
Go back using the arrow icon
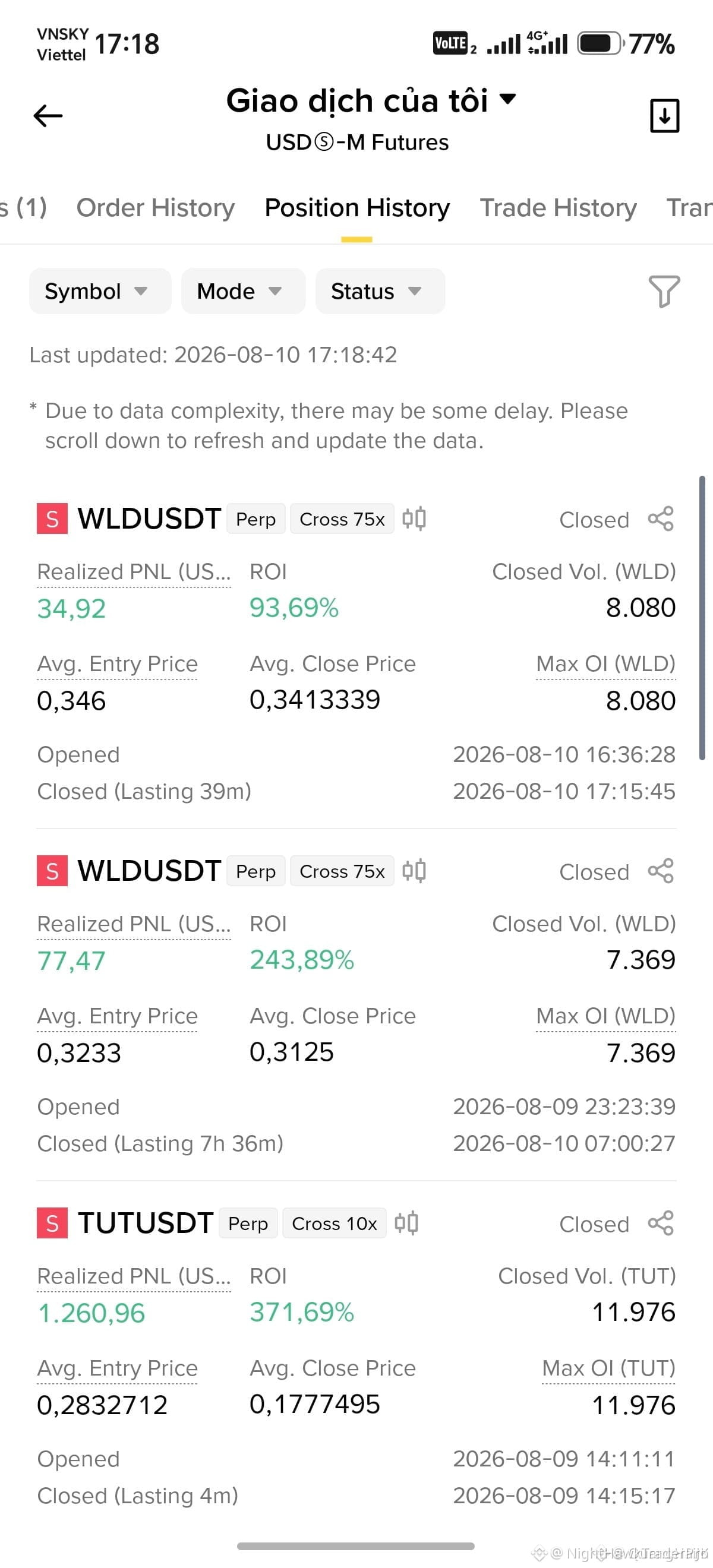[x=48, y=116]
